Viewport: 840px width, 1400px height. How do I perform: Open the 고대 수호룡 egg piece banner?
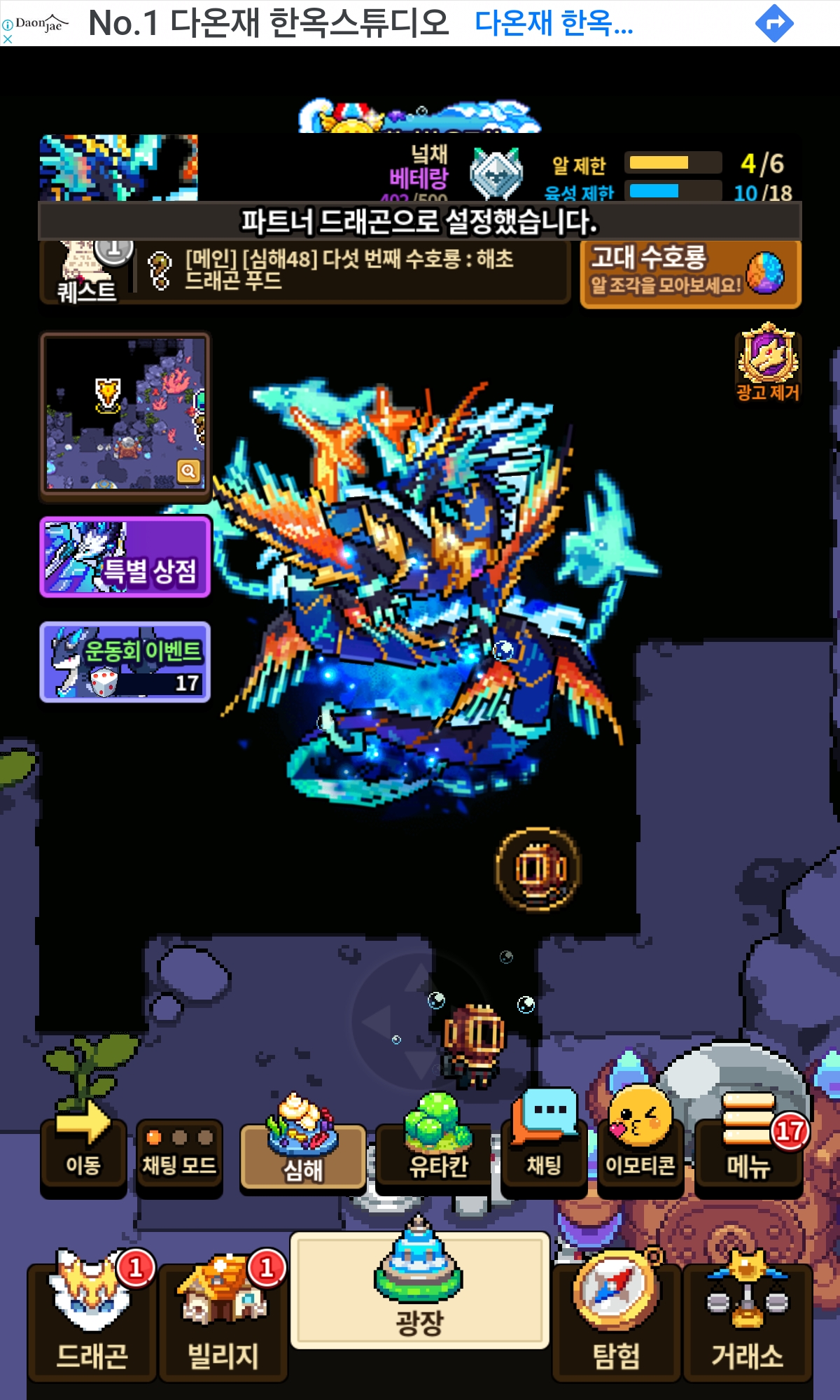[690, 273]
